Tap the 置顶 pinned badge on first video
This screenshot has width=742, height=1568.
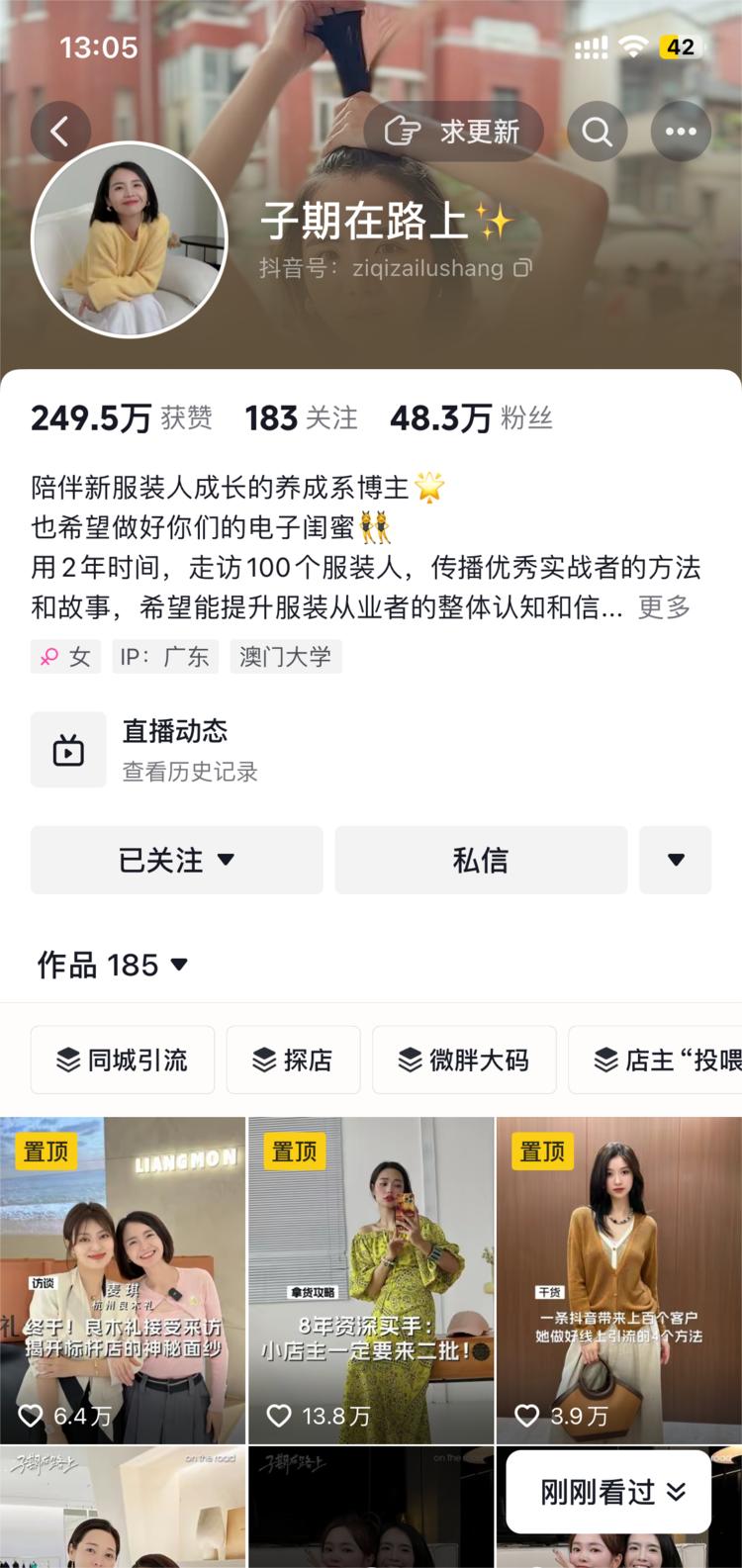[45, 1151]
